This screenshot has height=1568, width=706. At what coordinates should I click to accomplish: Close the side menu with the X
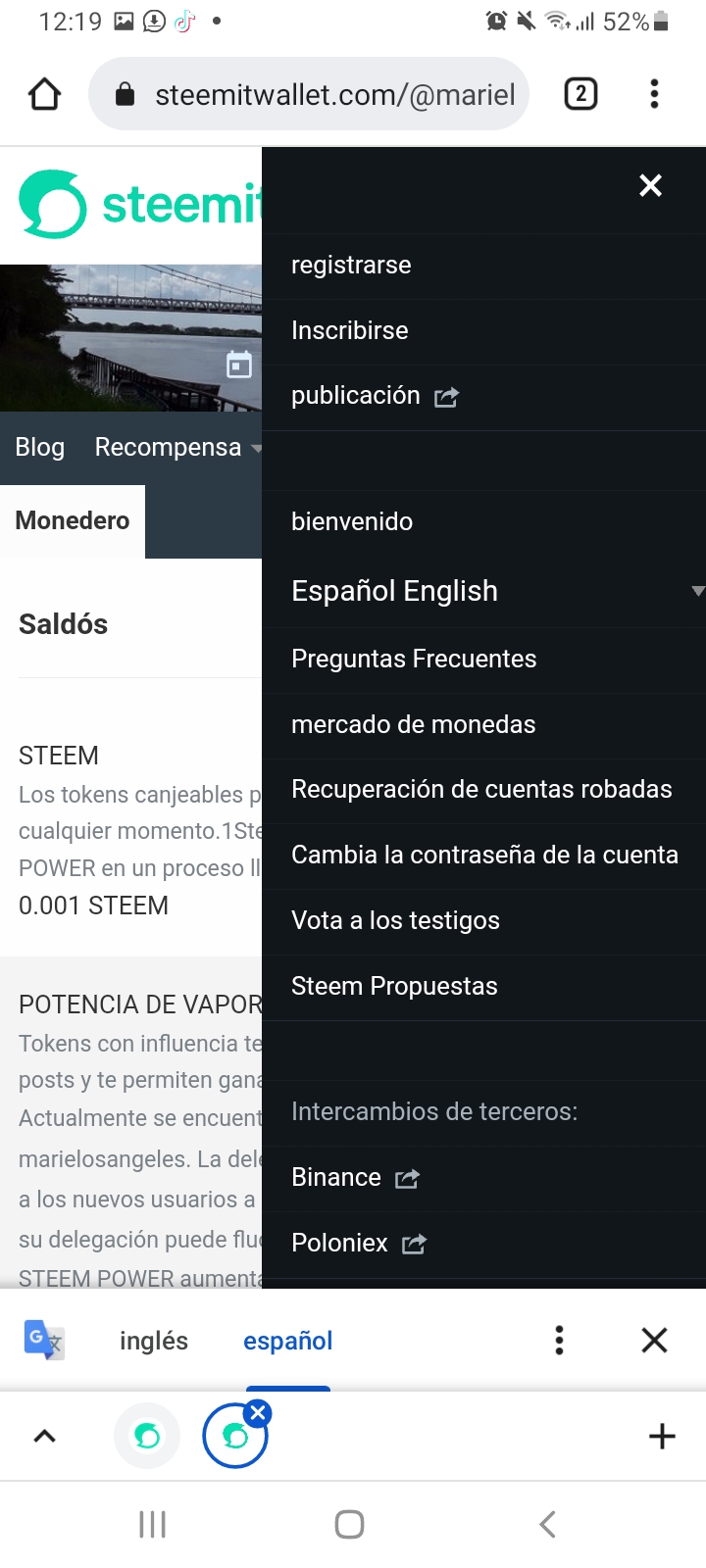pos(650,185)
